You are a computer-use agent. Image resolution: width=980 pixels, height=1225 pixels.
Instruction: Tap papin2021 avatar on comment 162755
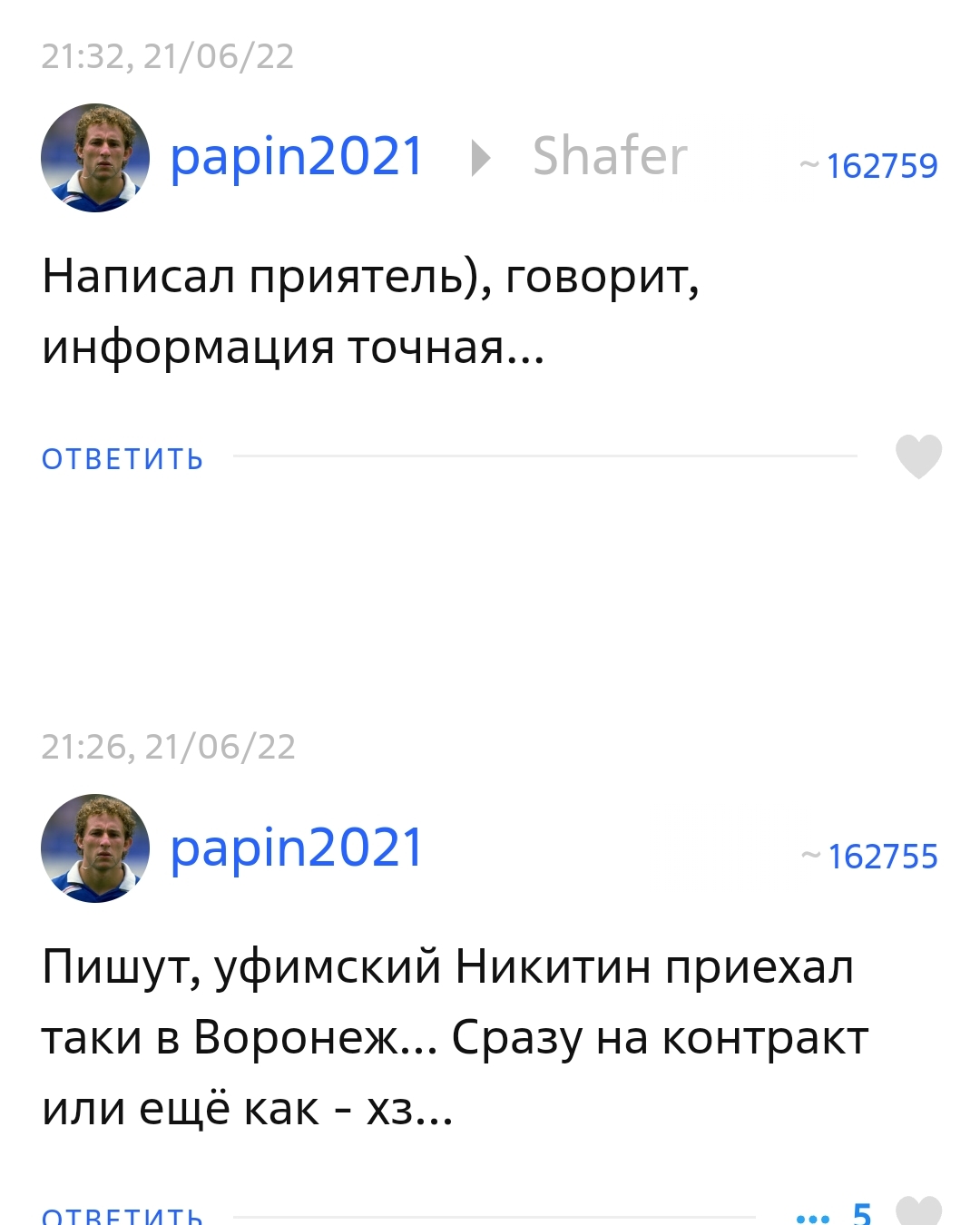pos(95,848)
